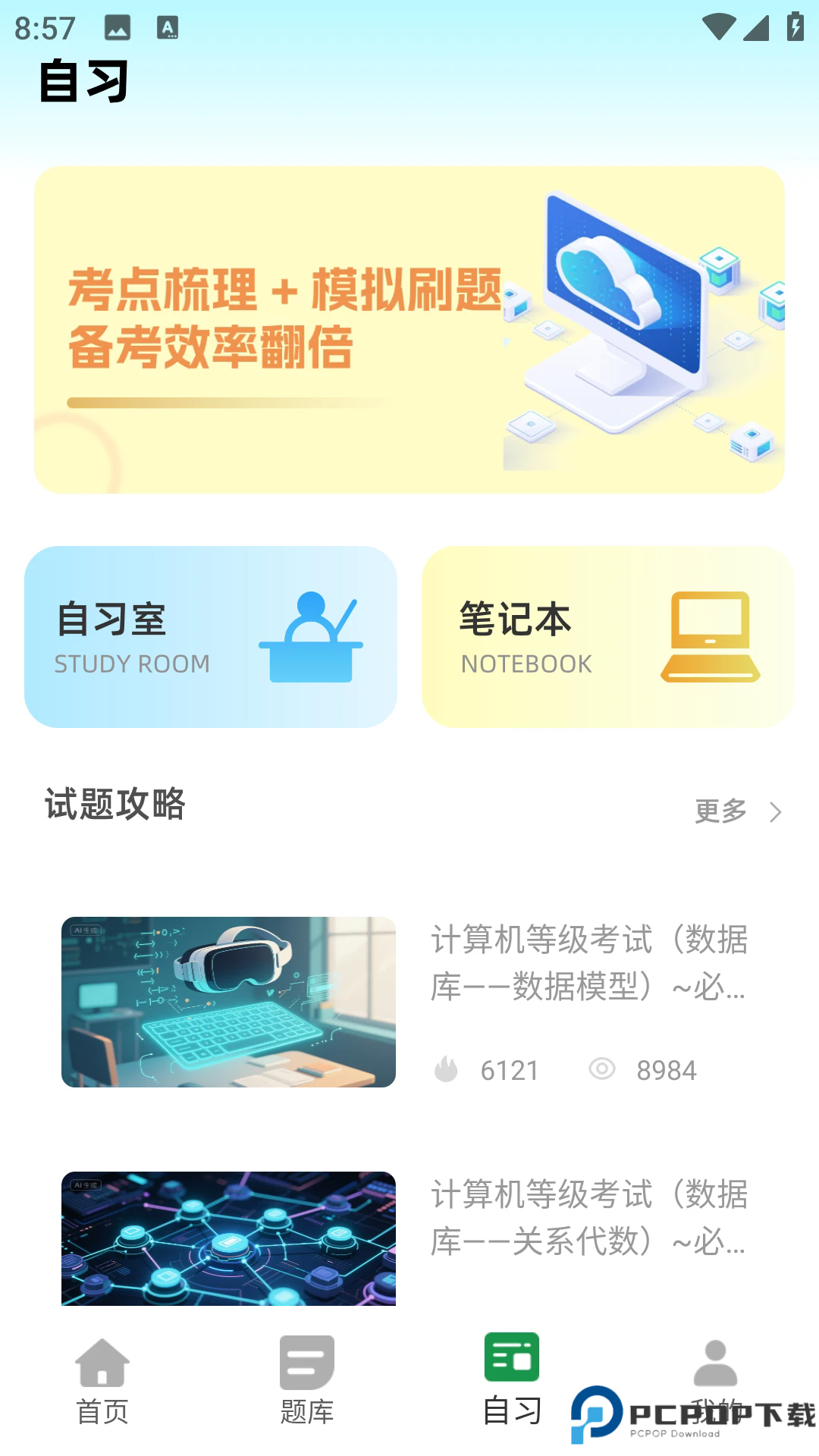The width and height of the screenshot is (819, 1456).
Task: Click the flame icon beside 6121
Action: coord(448,1069)
